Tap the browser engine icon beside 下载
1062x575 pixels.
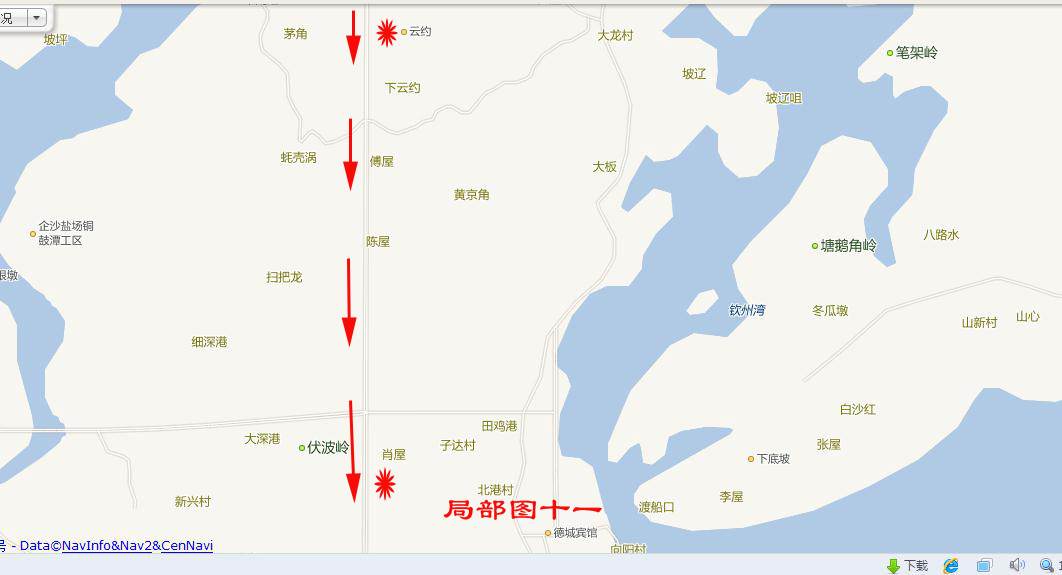951,566
